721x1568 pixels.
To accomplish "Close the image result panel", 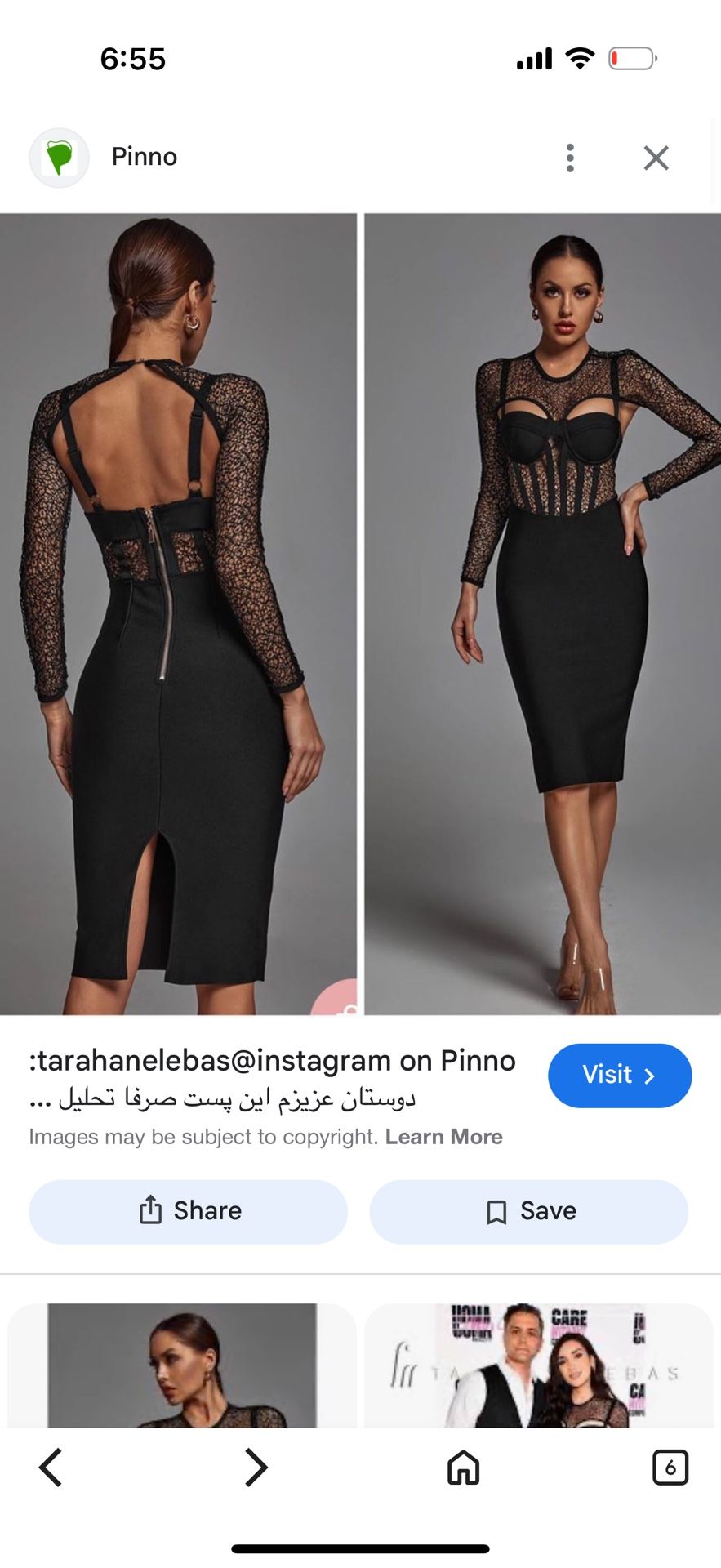I will (x=655, y=158).
